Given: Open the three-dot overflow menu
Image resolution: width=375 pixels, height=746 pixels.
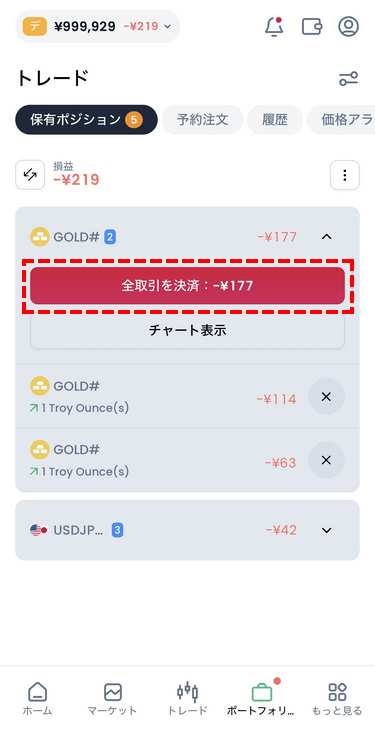Looking at the screenshot, I should 345,175.
